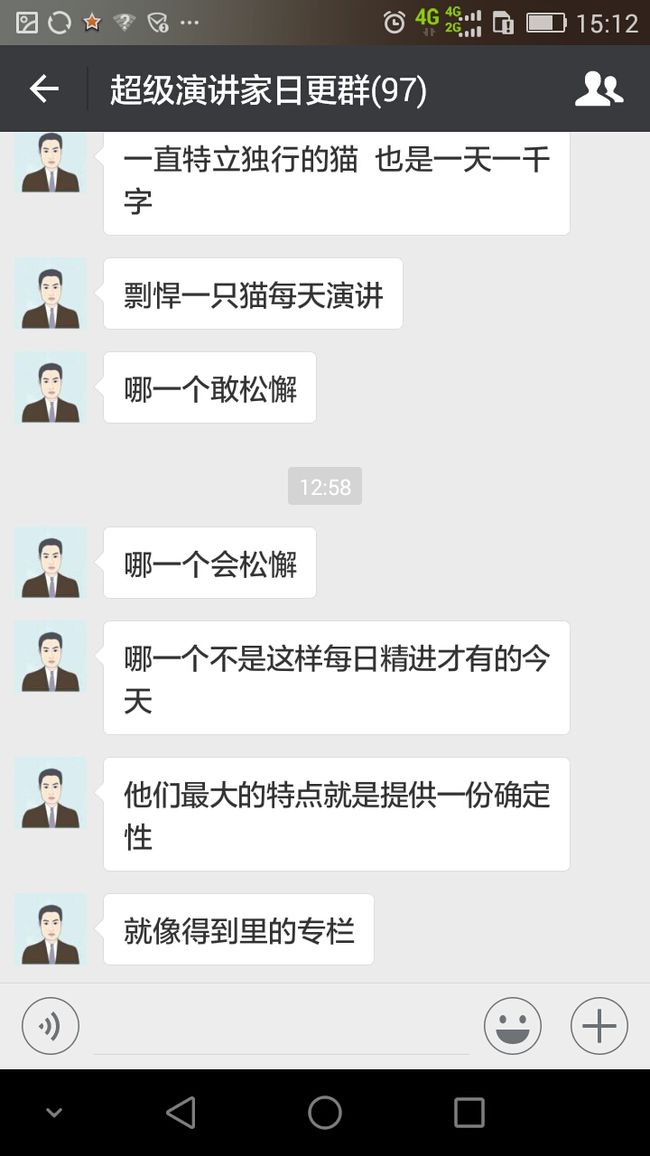Tap avatar beside 就像得到里的专栏 message
This screenshot has height=1156, width=650.
pyautogui.click(x=51, y=930)
